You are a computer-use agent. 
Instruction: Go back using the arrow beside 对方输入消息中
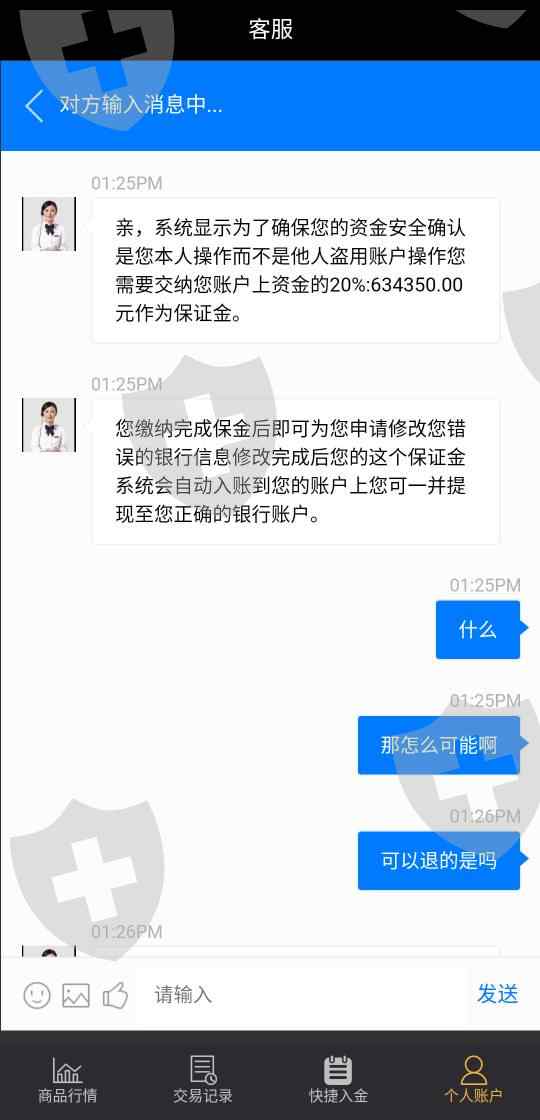point(34,106)
